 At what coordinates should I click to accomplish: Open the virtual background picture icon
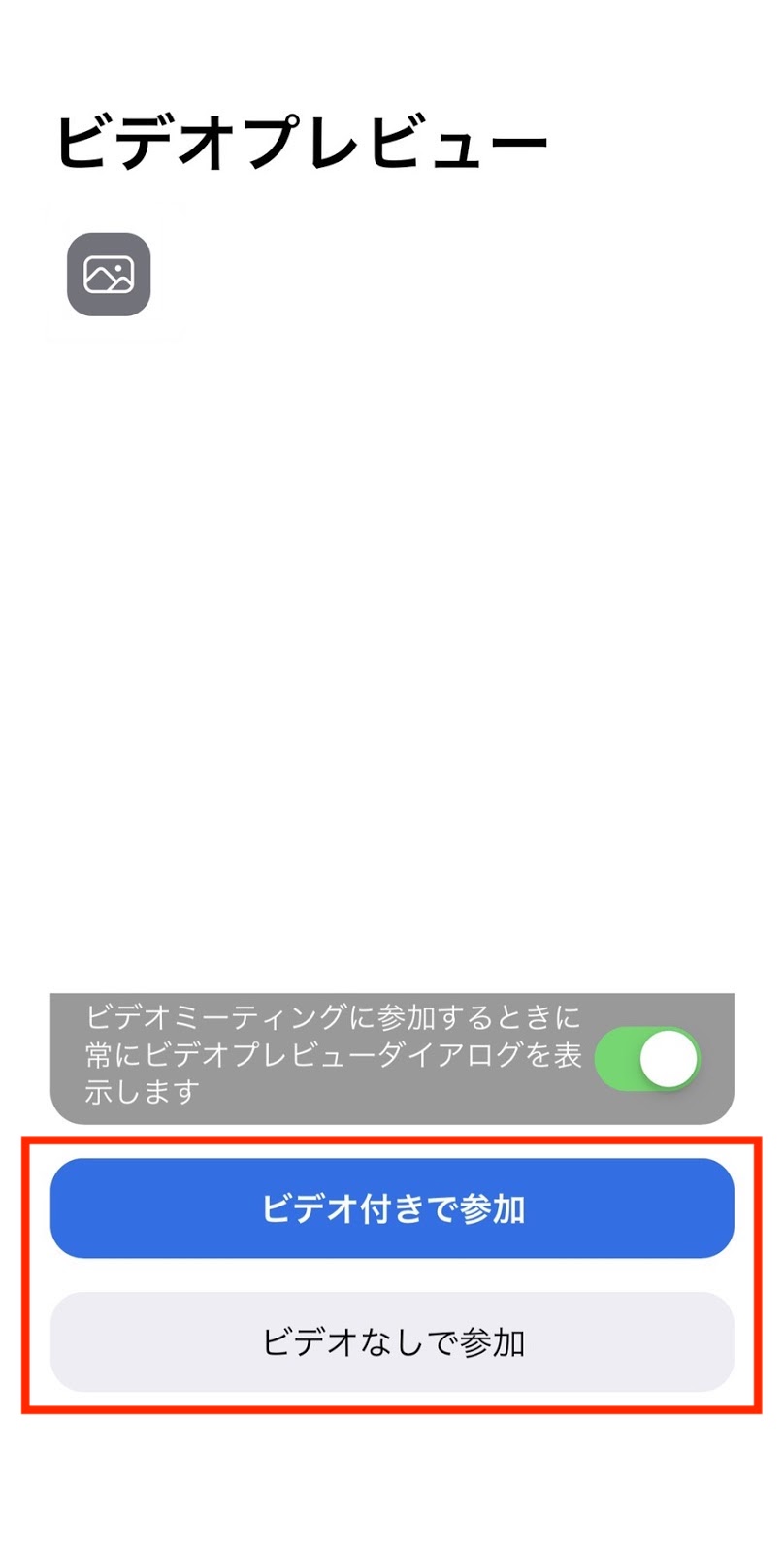tap(109, 275)
